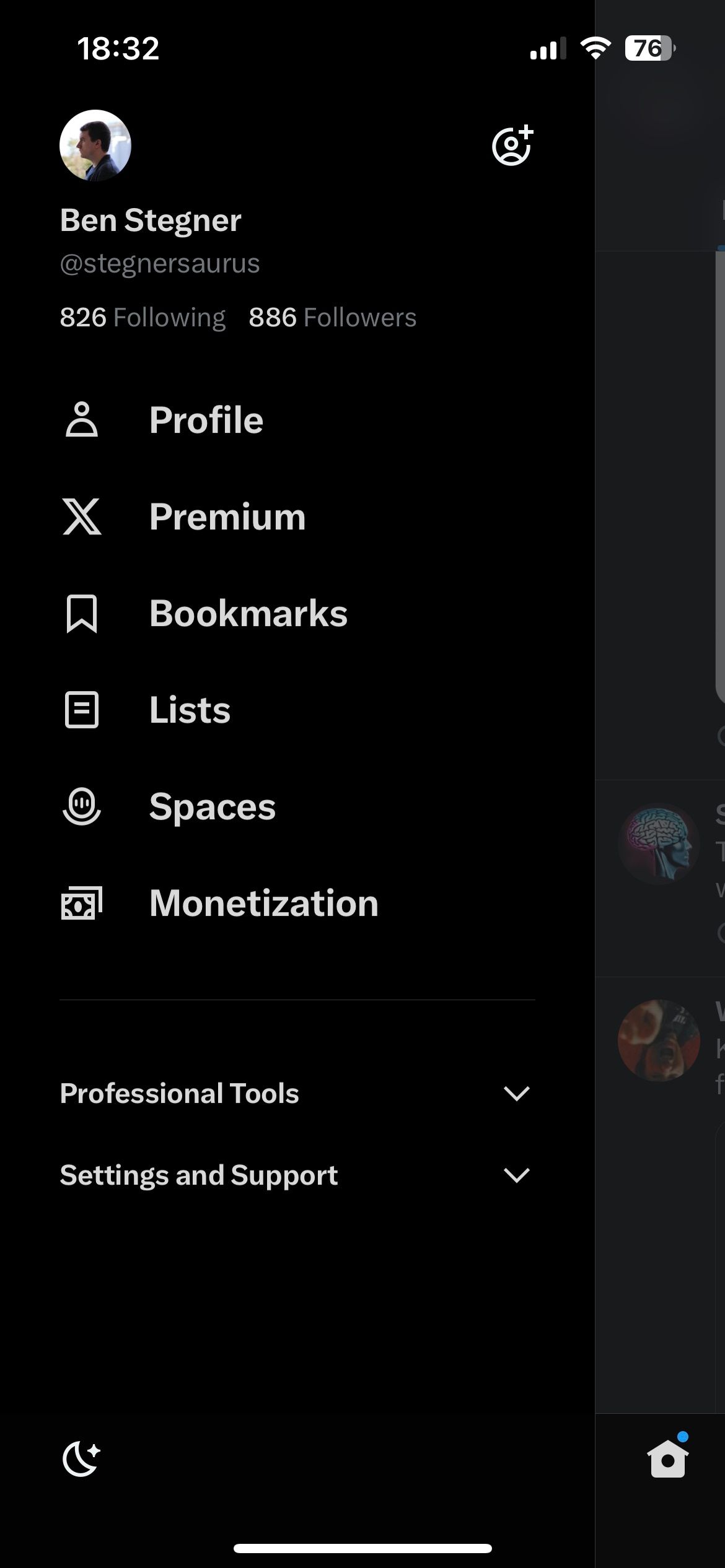The image size is (725, 1568).
Task: Open the Profile menu entry
Action: (205, 420)
